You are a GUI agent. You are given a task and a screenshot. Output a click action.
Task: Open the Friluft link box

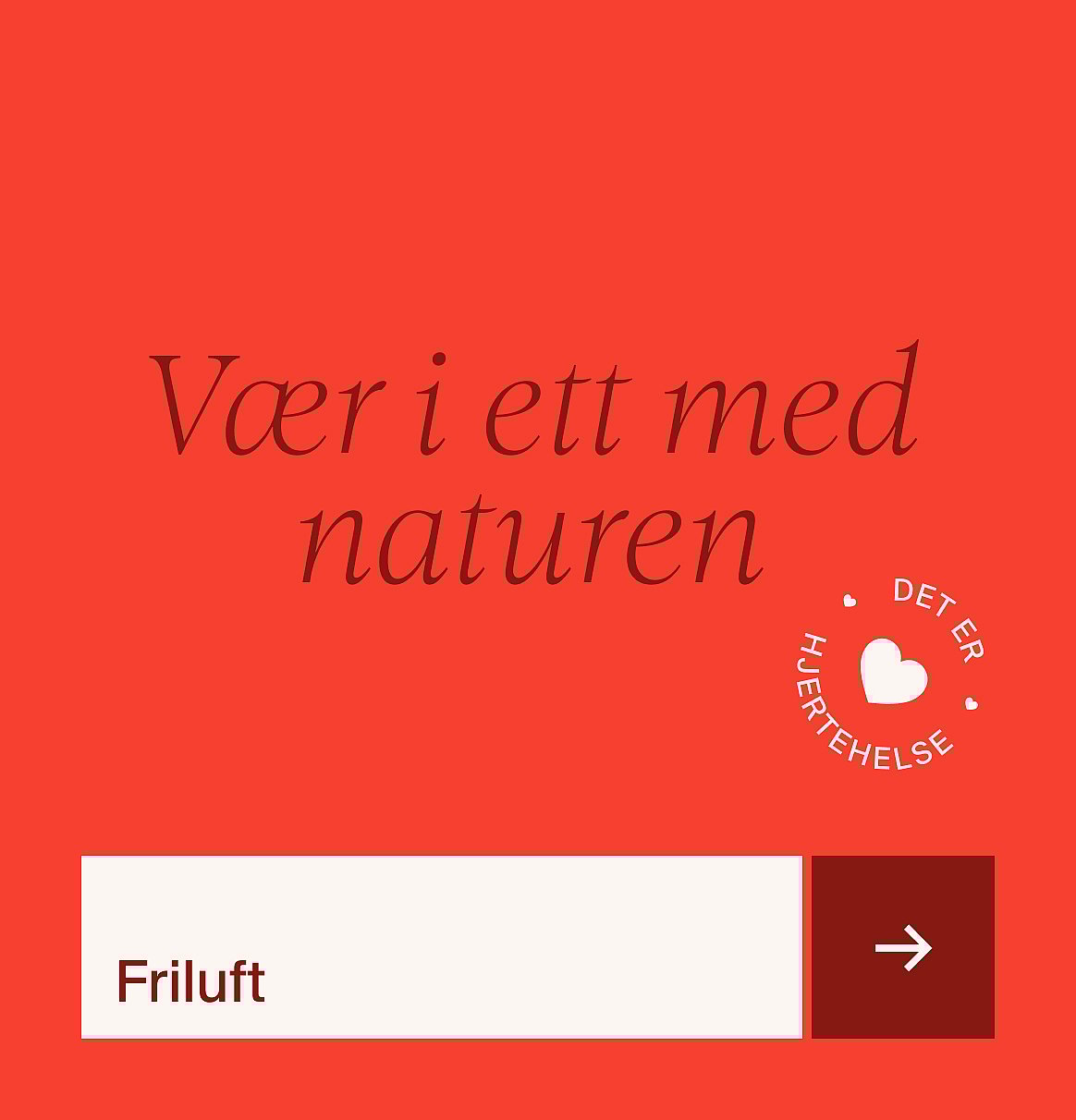441,947
